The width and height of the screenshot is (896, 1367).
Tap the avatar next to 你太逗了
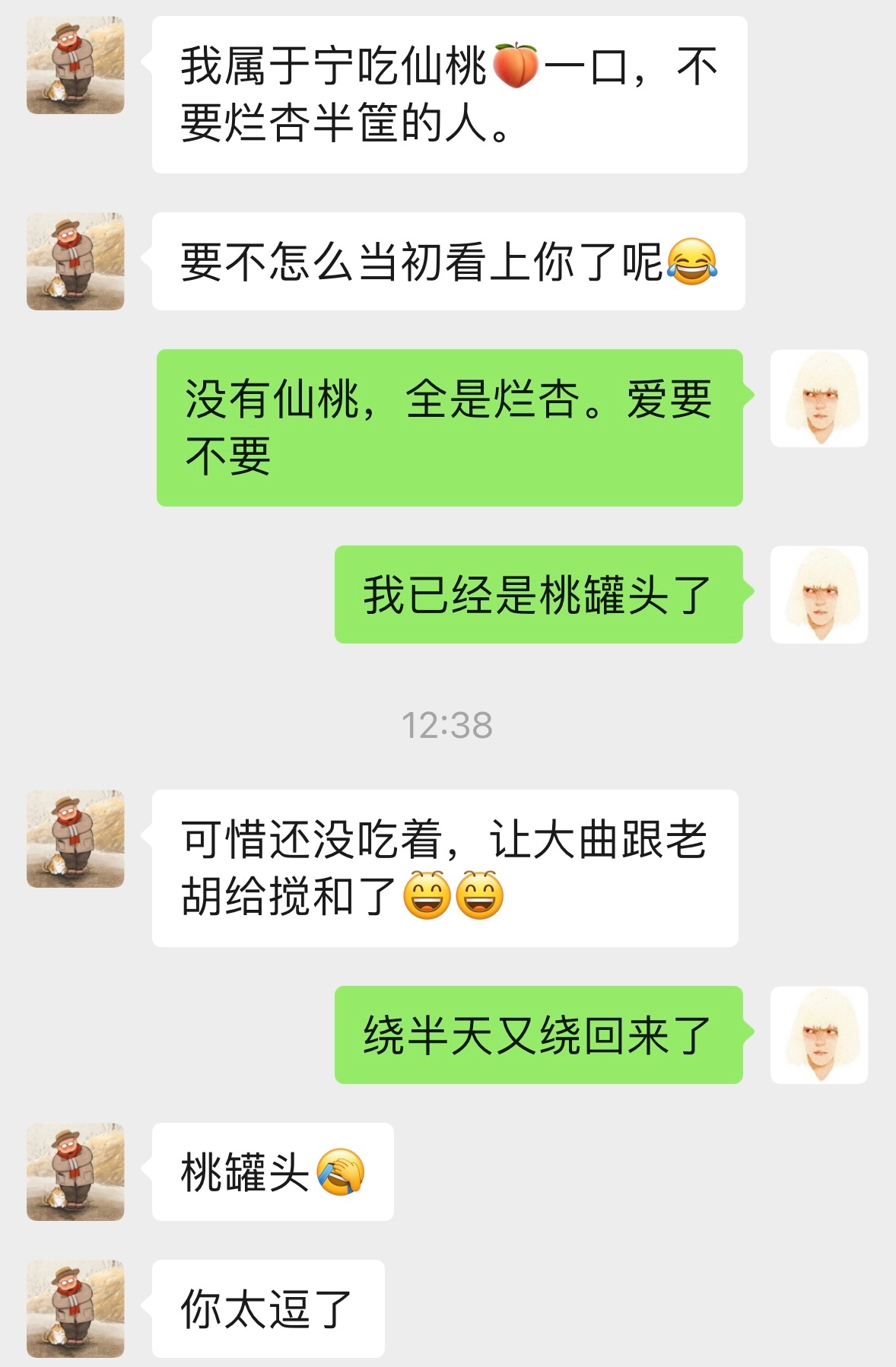click(x=75, y=1308)
